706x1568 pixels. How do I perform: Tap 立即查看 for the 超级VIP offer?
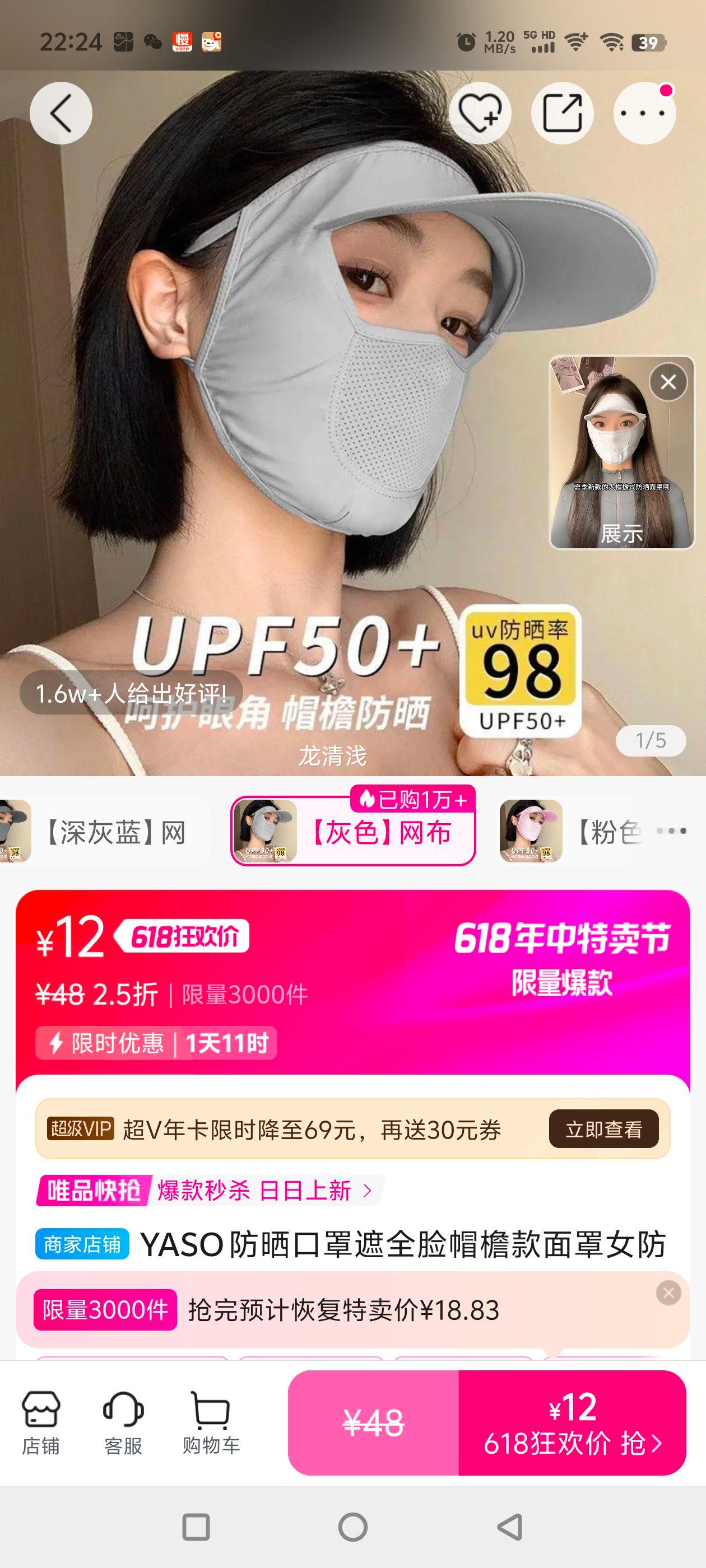coord(603,1129)
